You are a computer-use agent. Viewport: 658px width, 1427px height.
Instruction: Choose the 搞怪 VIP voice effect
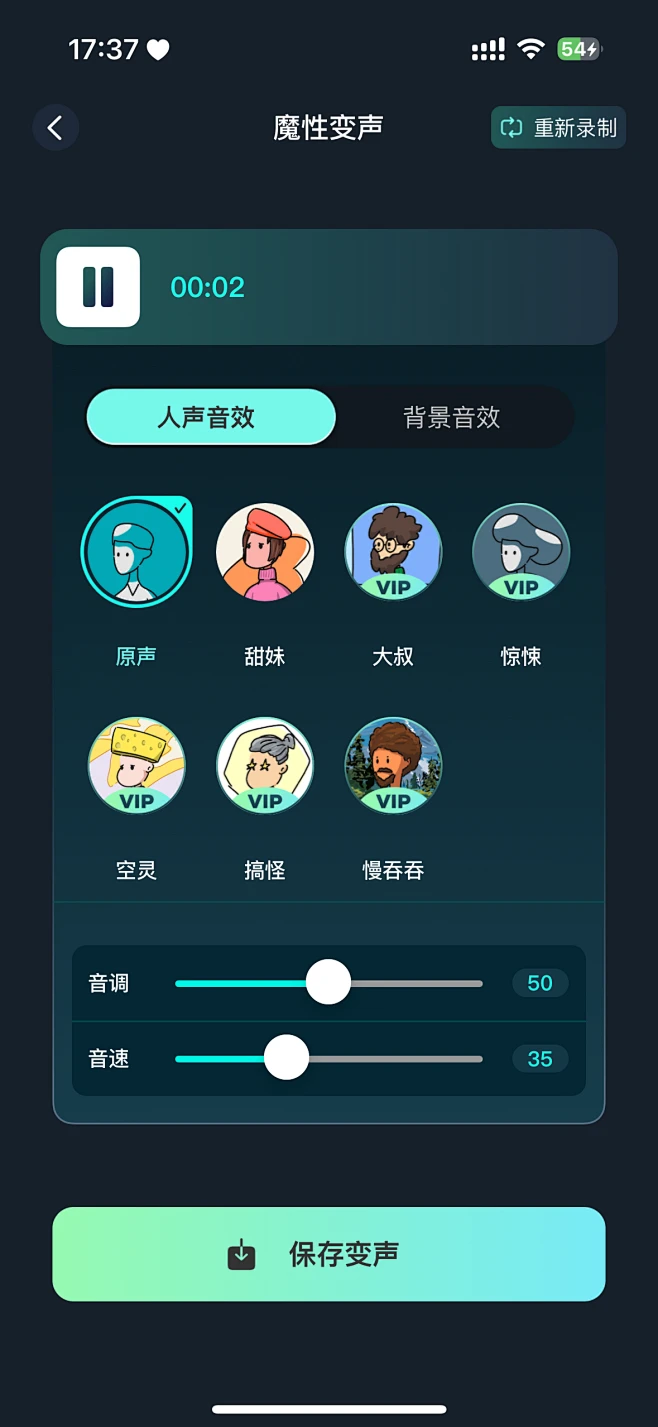(x=265, y=766)
